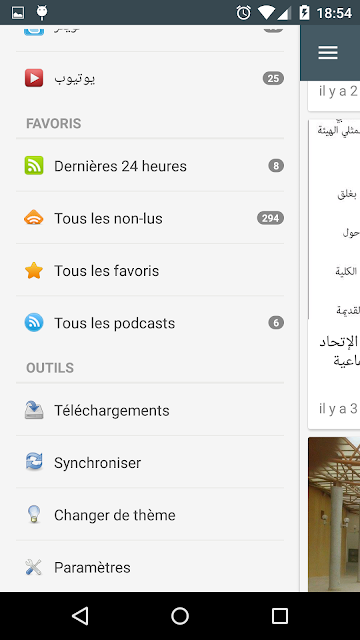Image resolution: width=360 pixels, height=640 pixels.
Task: Tap the hamburger menu button
Action: (328, 53)
